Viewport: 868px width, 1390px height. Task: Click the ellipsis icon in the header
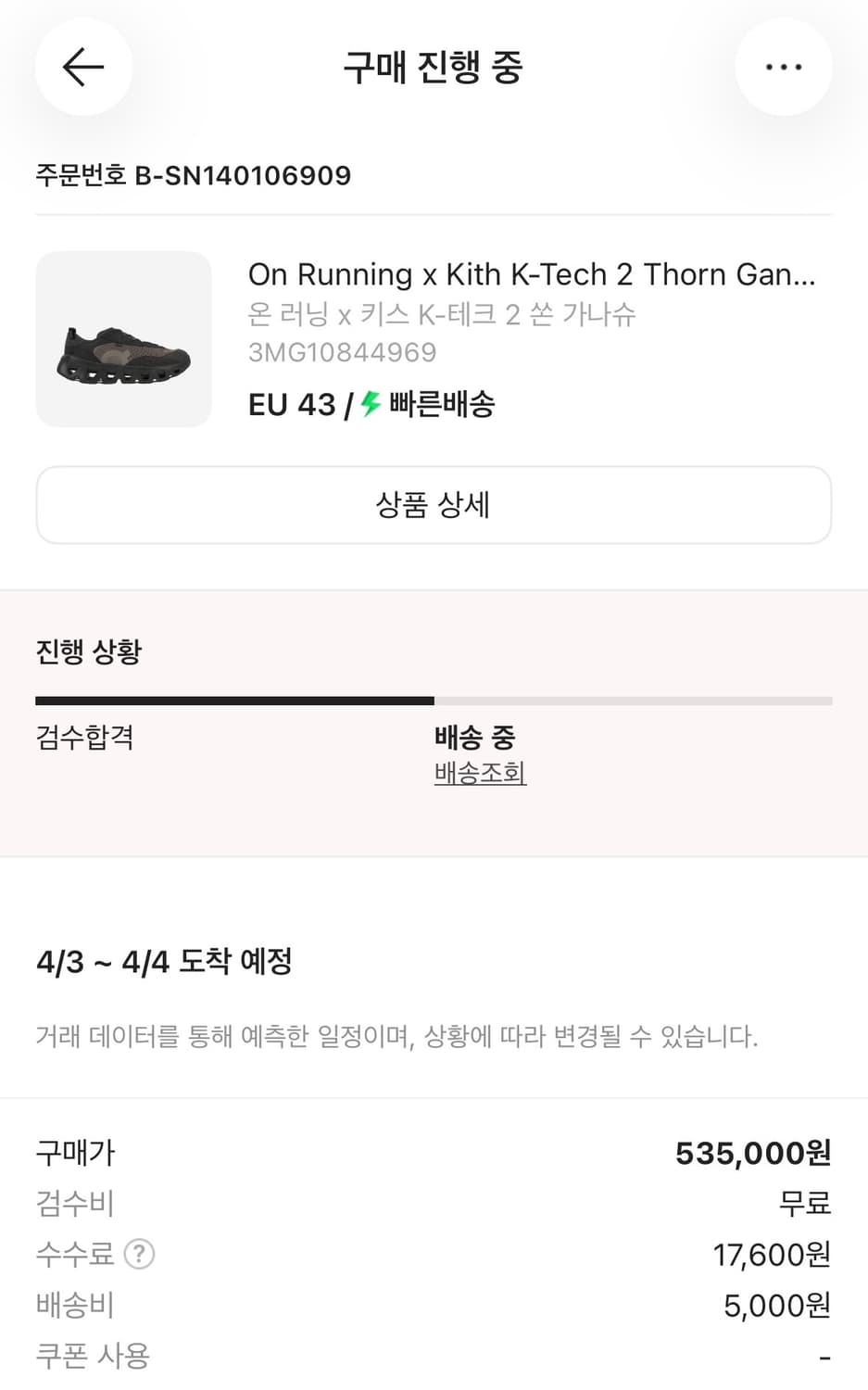(x=783, y=67)
